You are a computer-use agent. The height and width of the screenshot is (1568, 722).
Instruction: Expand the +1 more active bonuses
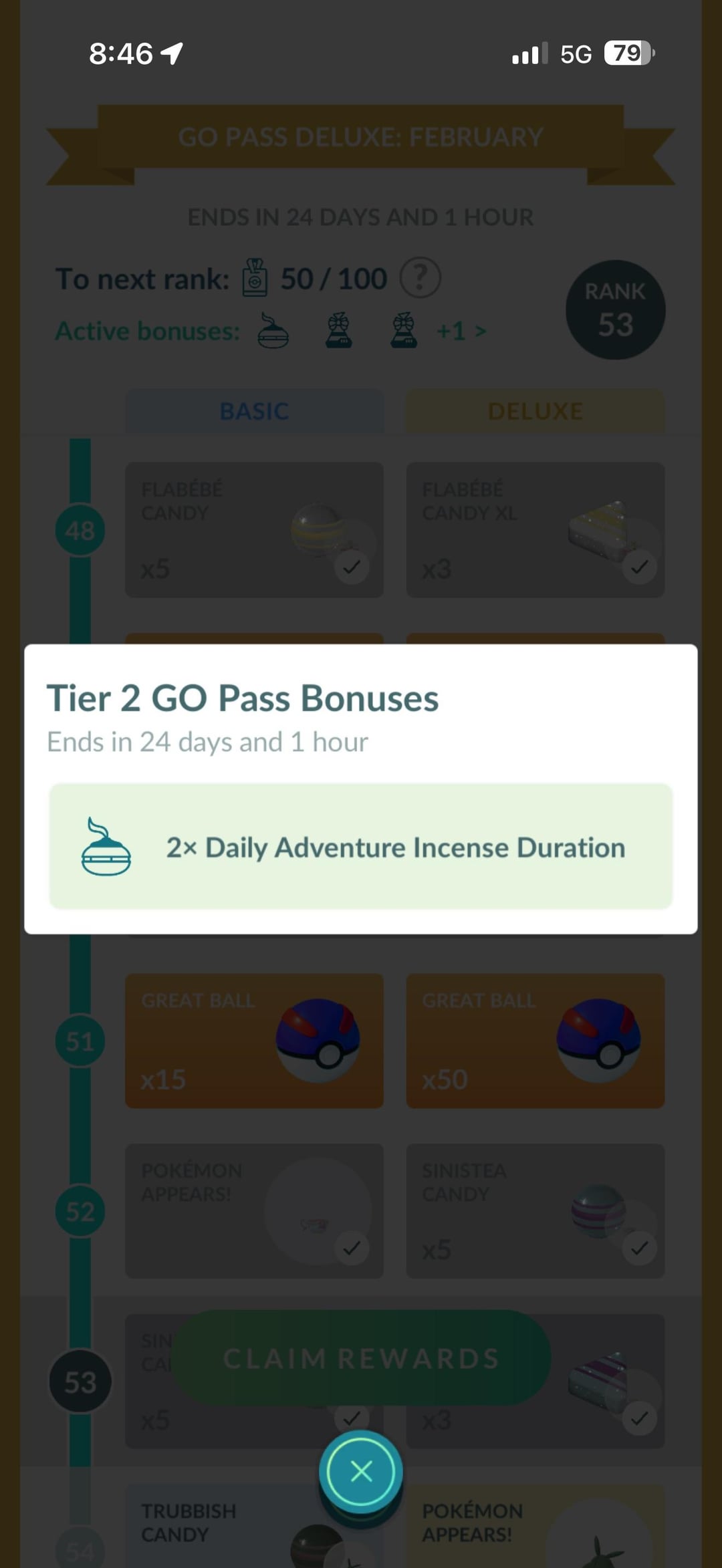tap(461, 331)
